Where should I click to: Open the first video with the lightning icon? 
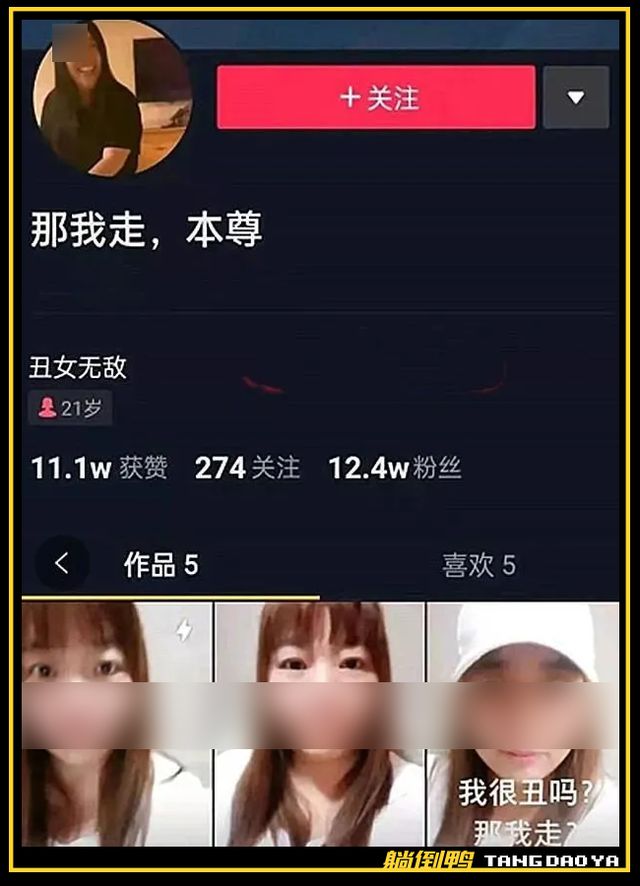(x=117, y=723)
